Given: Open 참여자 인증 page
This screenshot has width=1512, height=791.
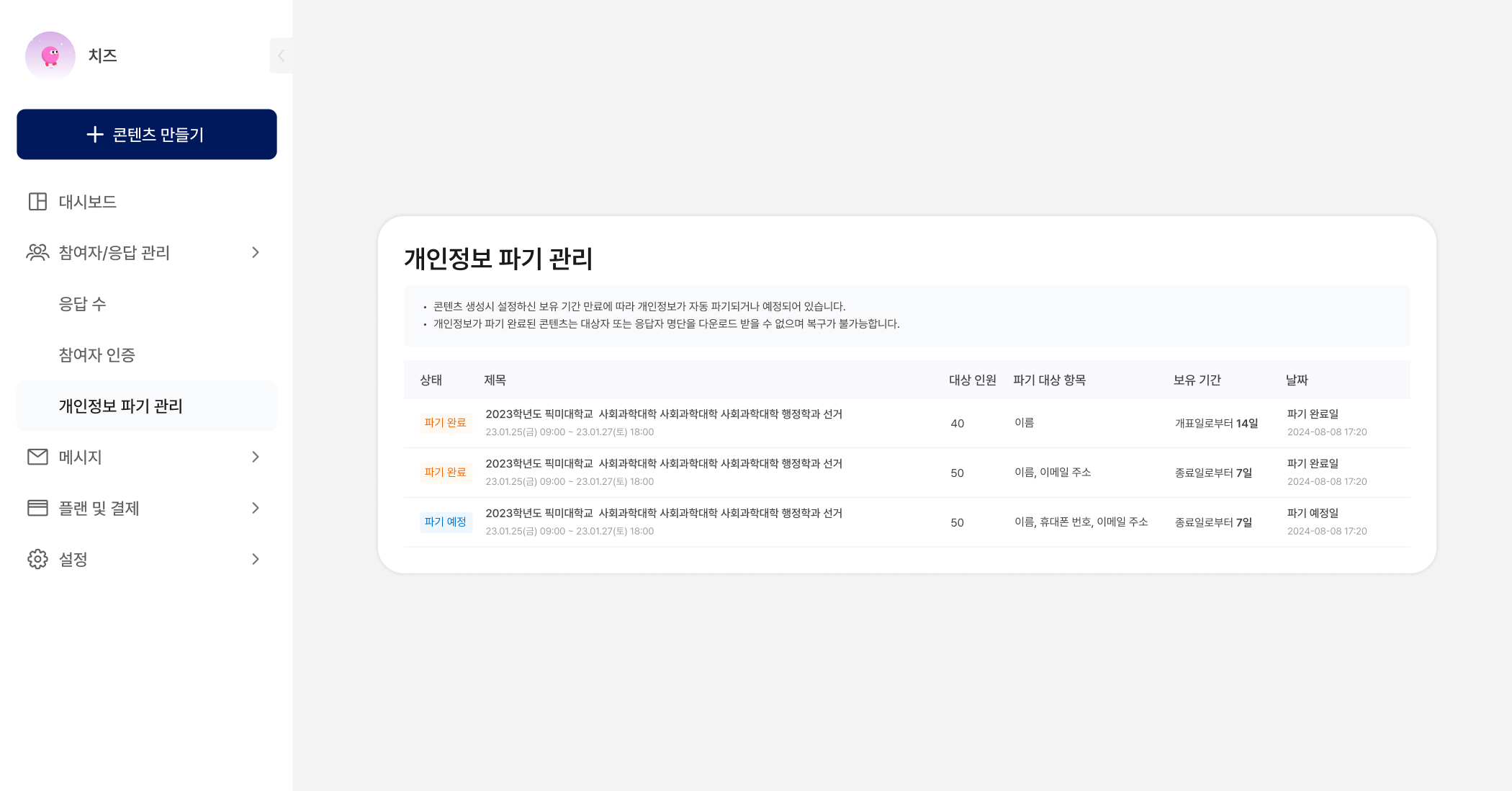Looking at the screenshot, I should click(x=96, y=355).
